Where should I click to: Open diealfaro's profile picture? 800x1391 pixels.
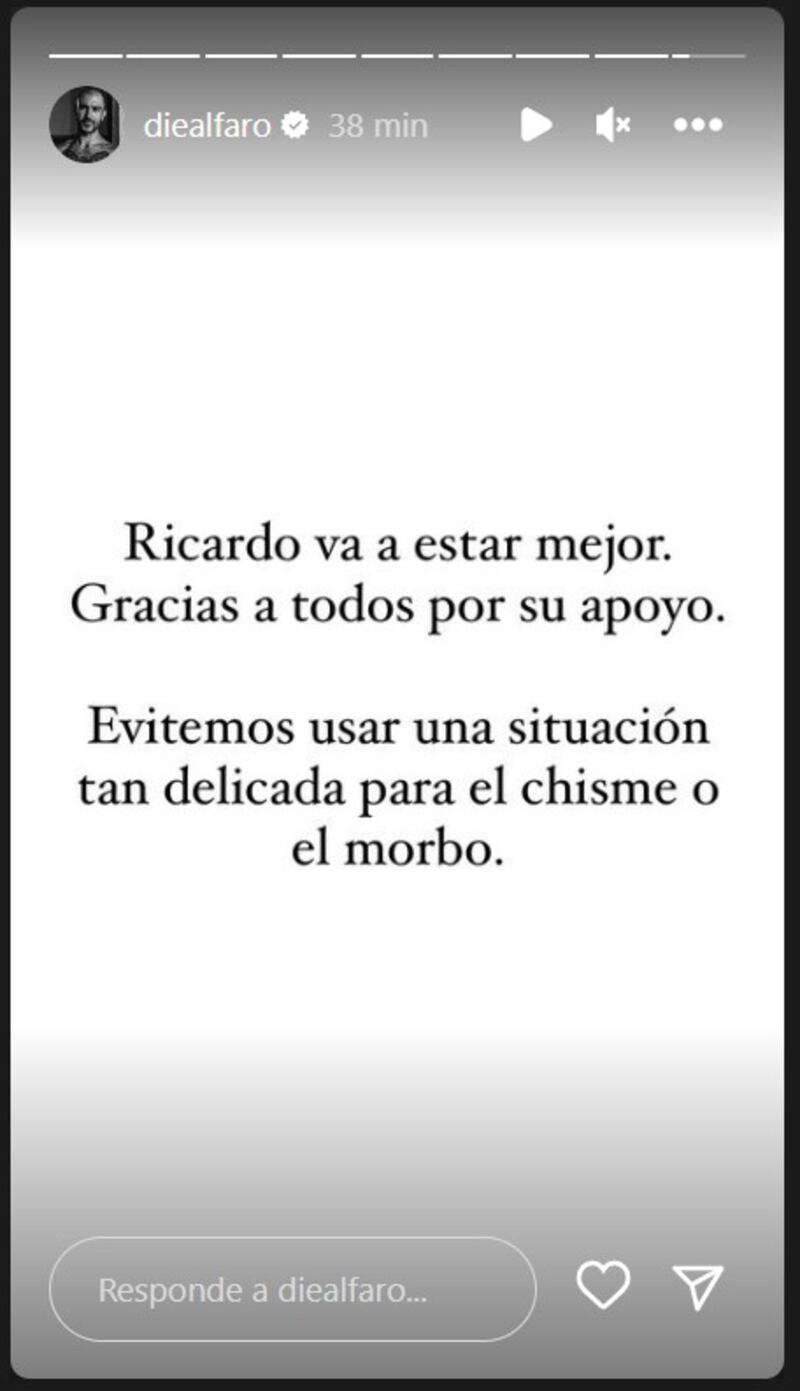coord(85,124)
